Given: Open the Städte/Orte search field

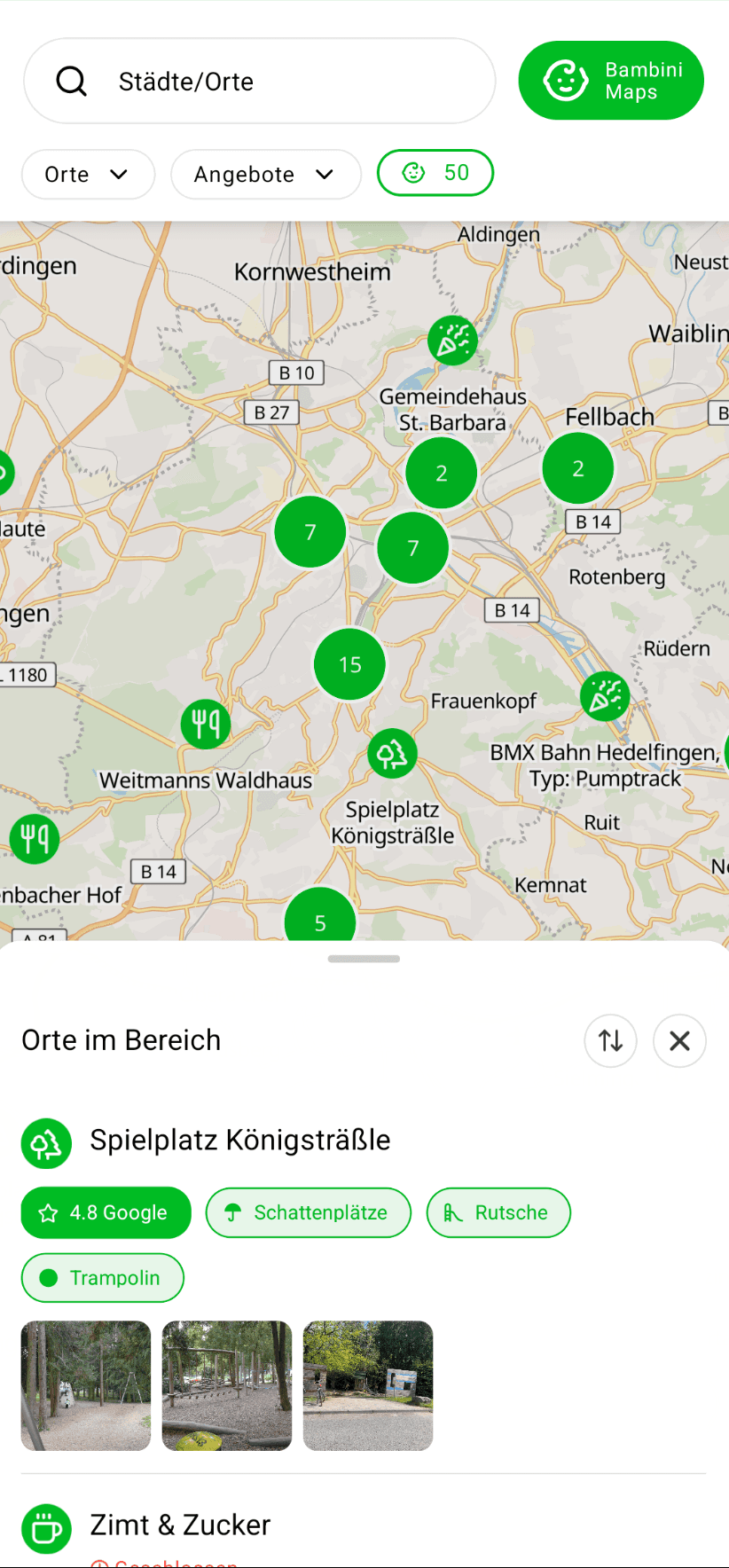Looking at the screenshot, I should pos(259,81).
